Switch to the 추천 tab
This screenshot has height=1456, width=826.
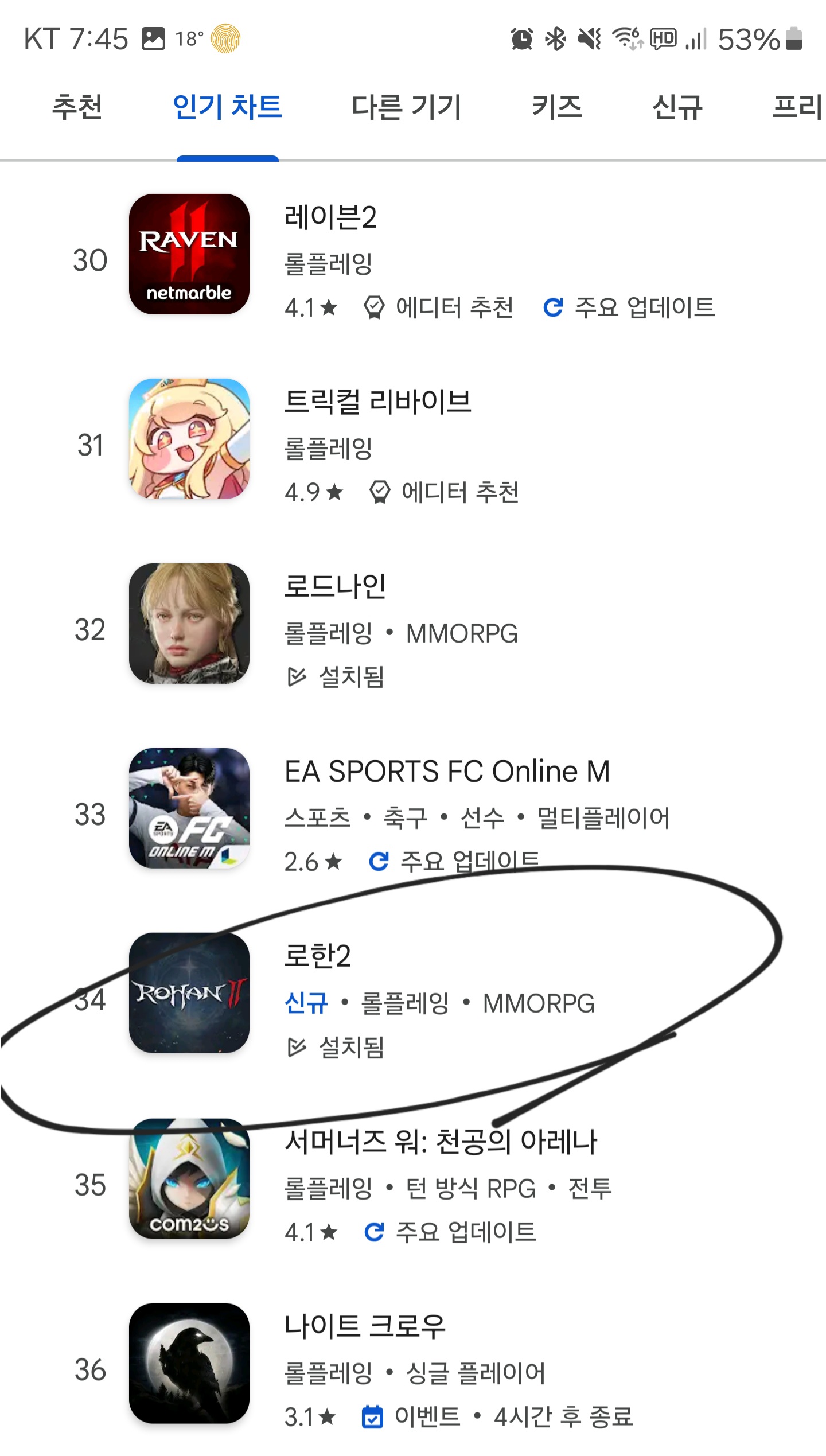(77, 107)
